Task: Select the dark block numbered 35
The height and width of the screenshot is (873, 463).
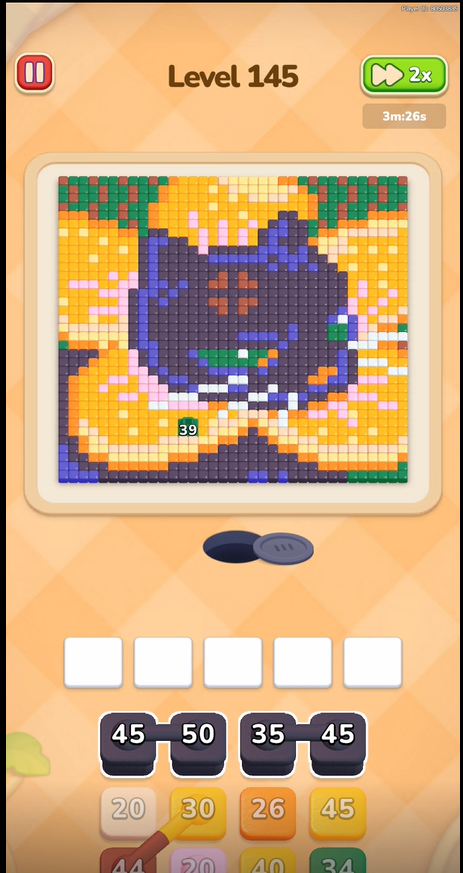Action: [x=268, y=743]
